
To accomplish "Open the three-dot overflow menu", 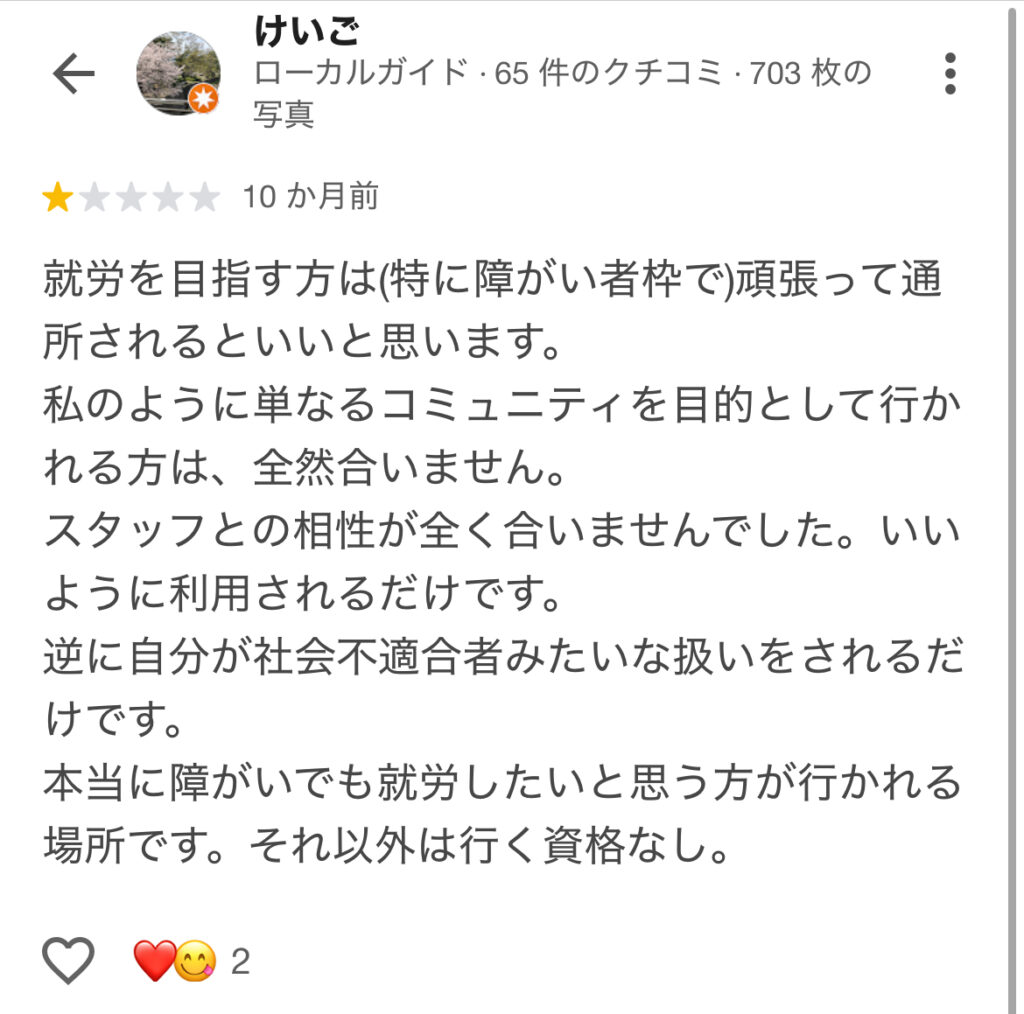I will [949, 74].
